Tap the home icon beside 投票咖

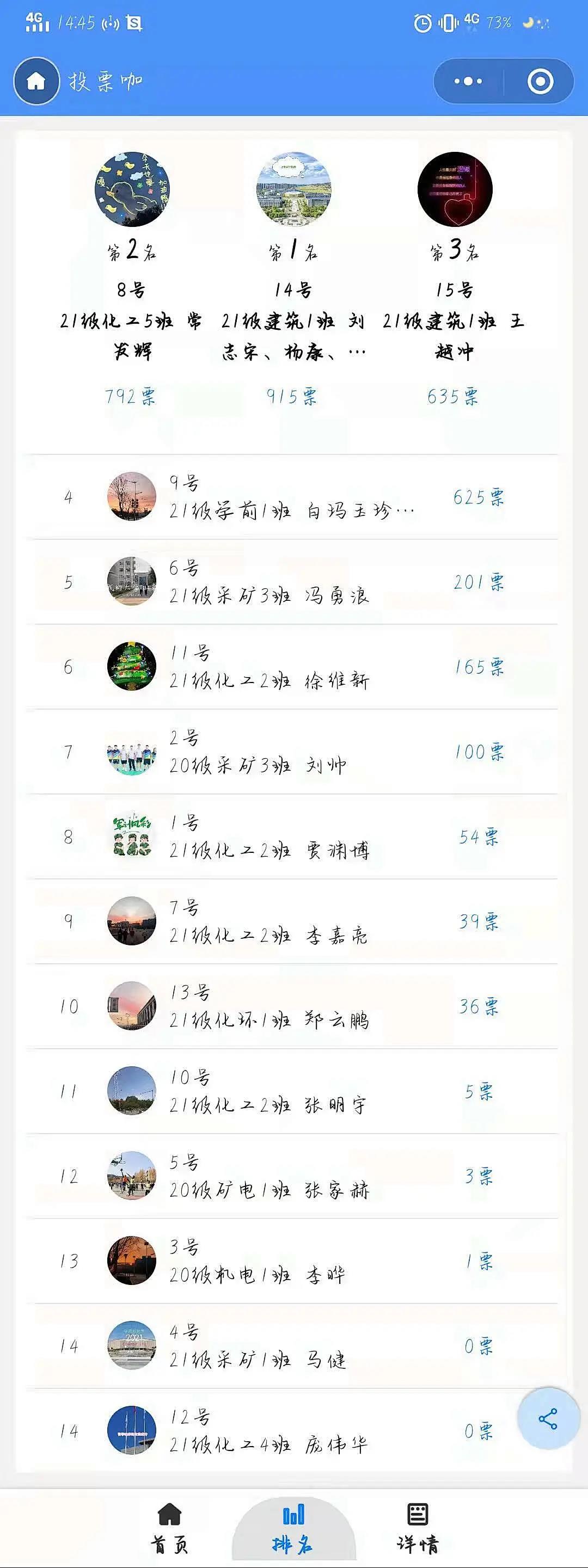coord(36,81)
